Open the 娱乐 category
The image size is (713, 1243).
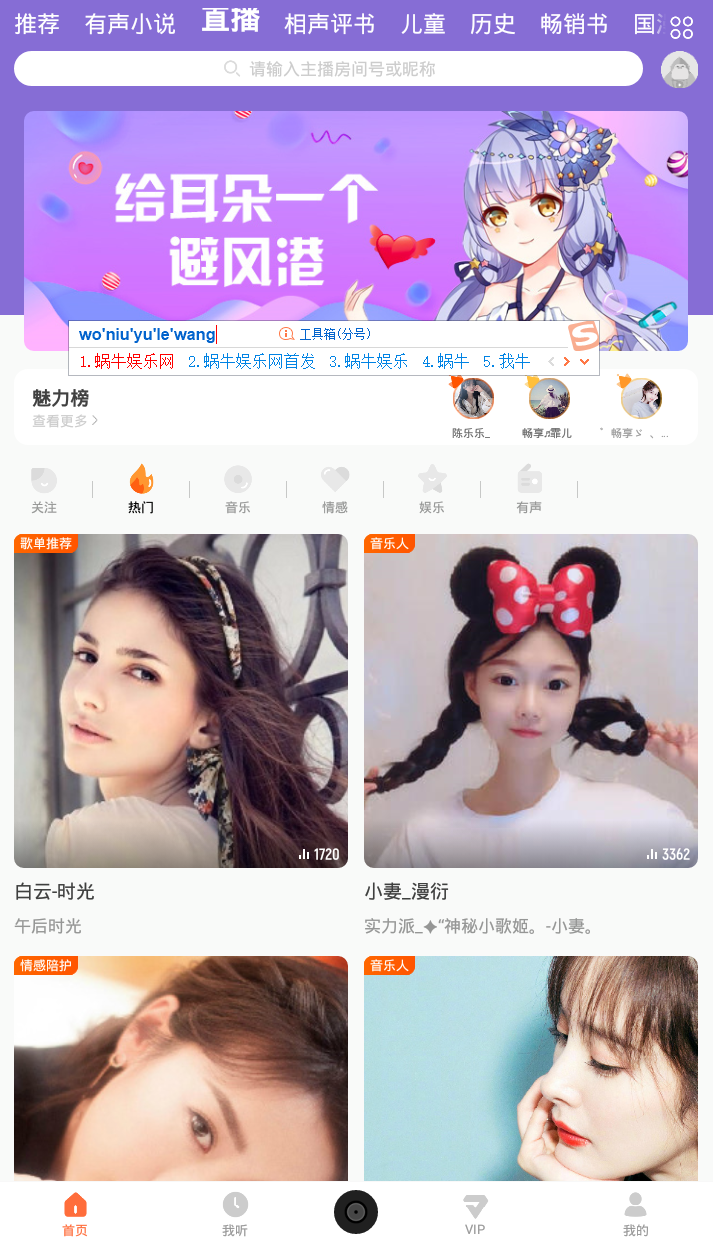(x=431, y=489)
